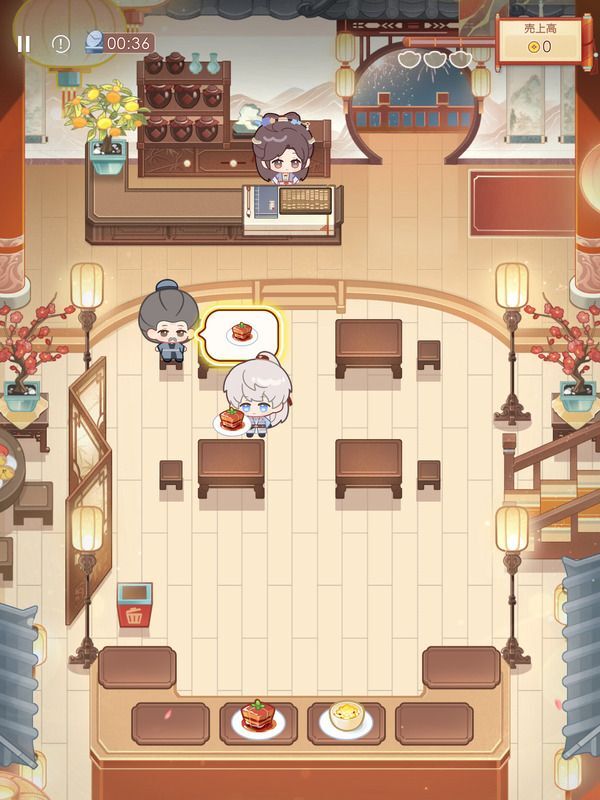Tap the red trash bin
The image size is (600, 800).
[x=135, y=605]
